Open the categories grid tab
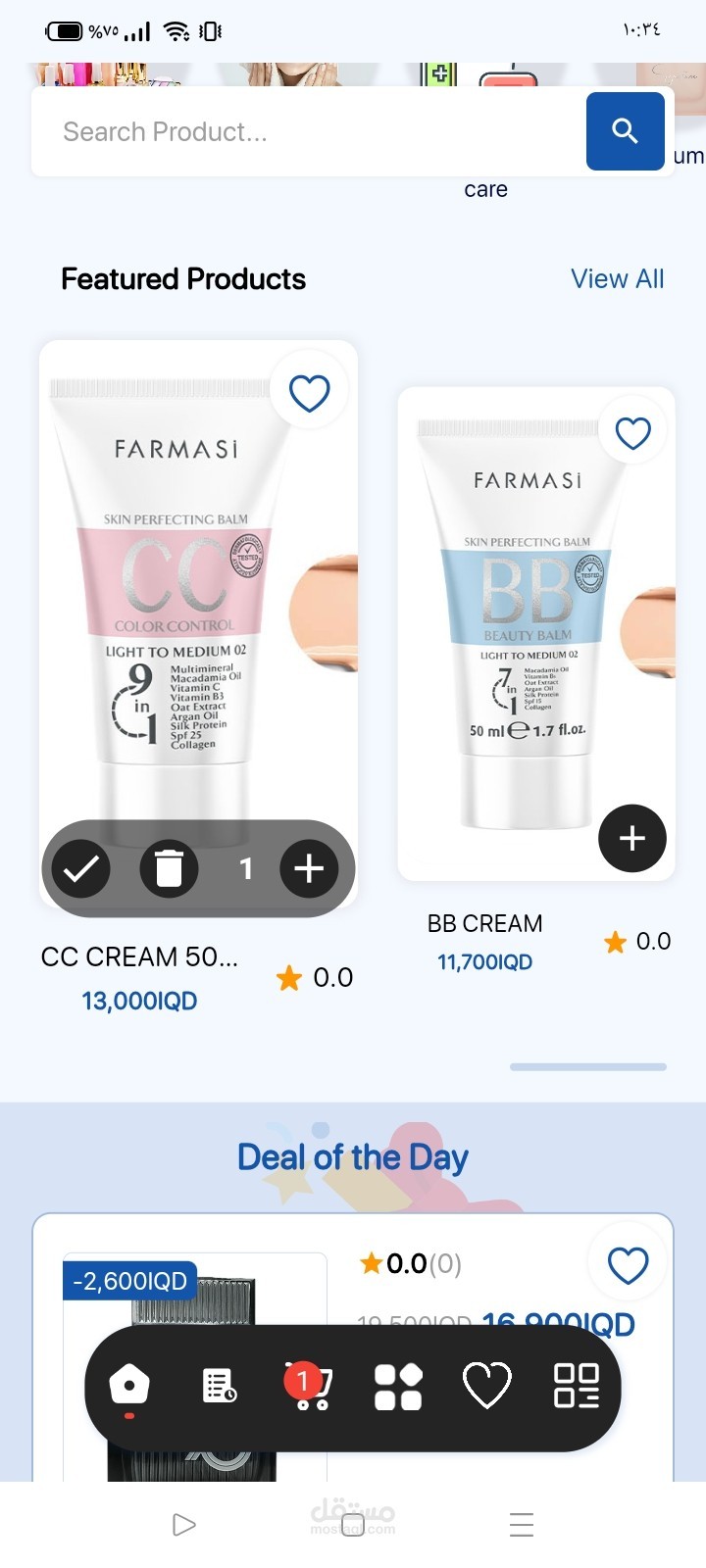The image size is (706, 1568). coord(398,1387)
